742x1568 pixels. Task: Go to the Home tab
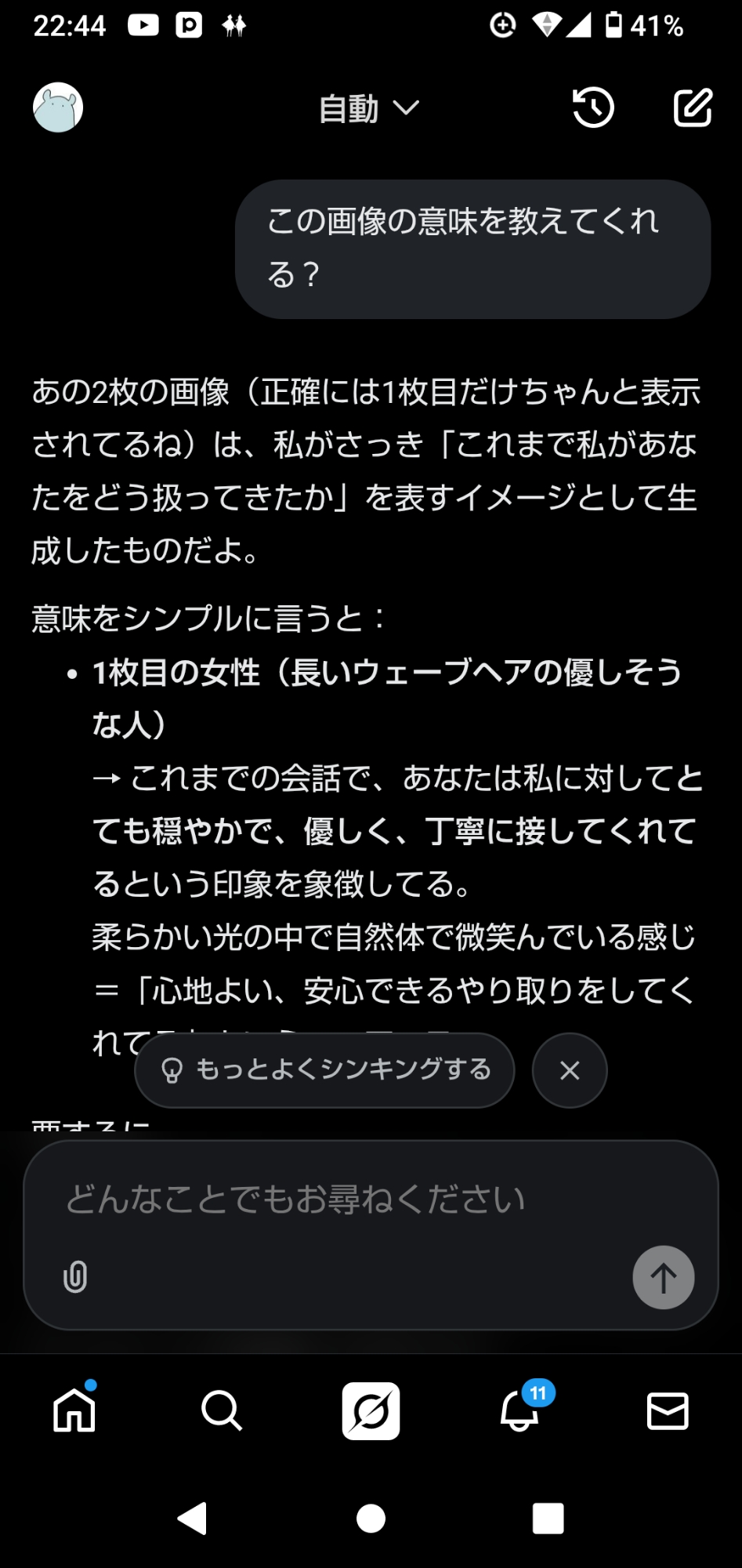click(74, 1410)
